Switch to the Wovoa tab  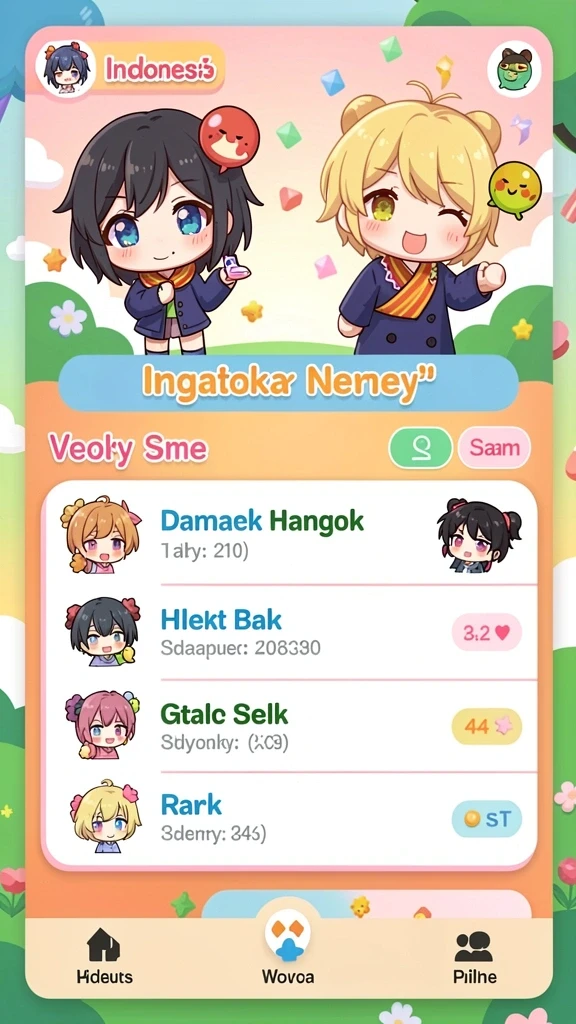(x=288, y=950)
